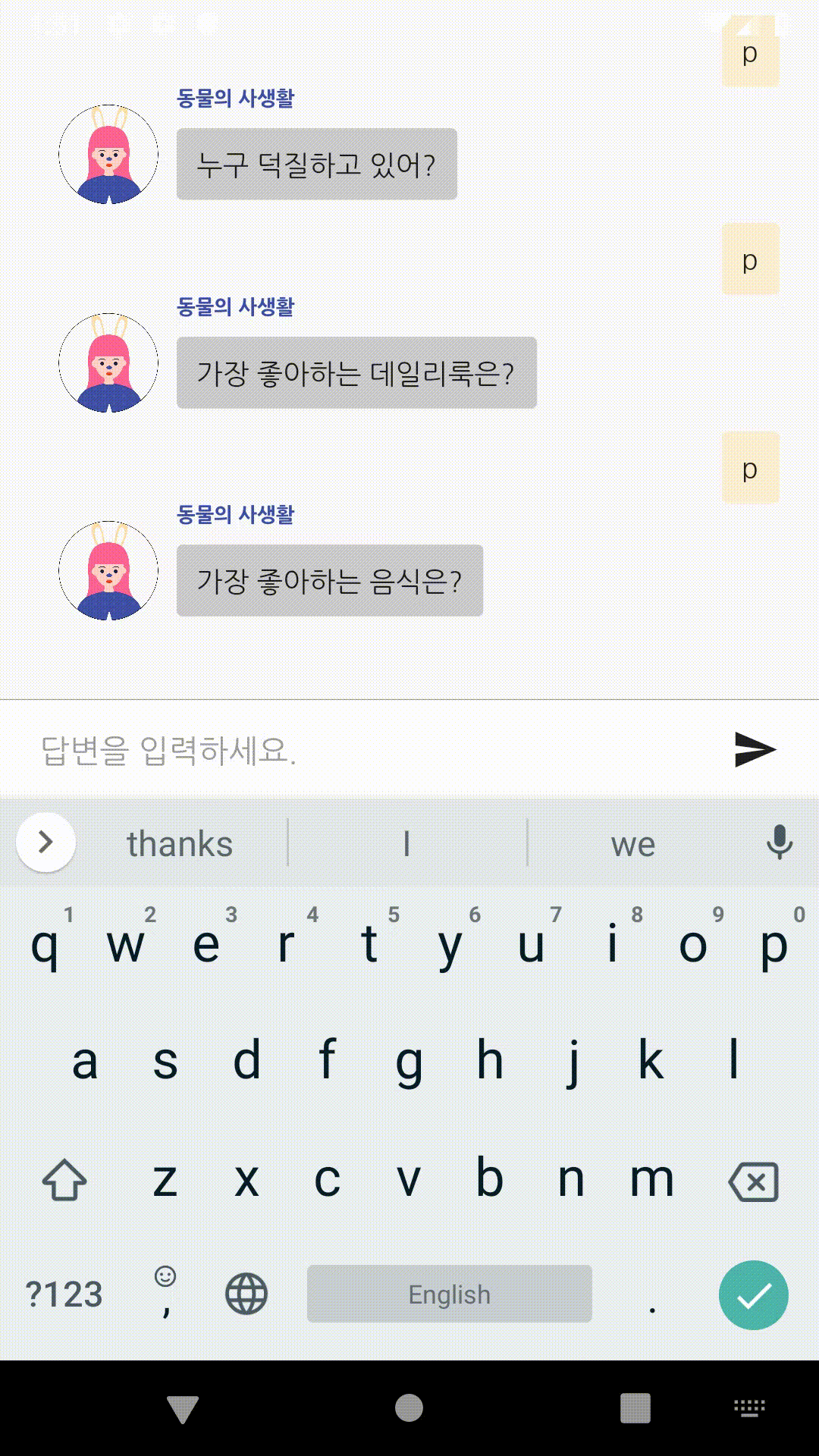Tap the send arrow icon

click(755, 750)
